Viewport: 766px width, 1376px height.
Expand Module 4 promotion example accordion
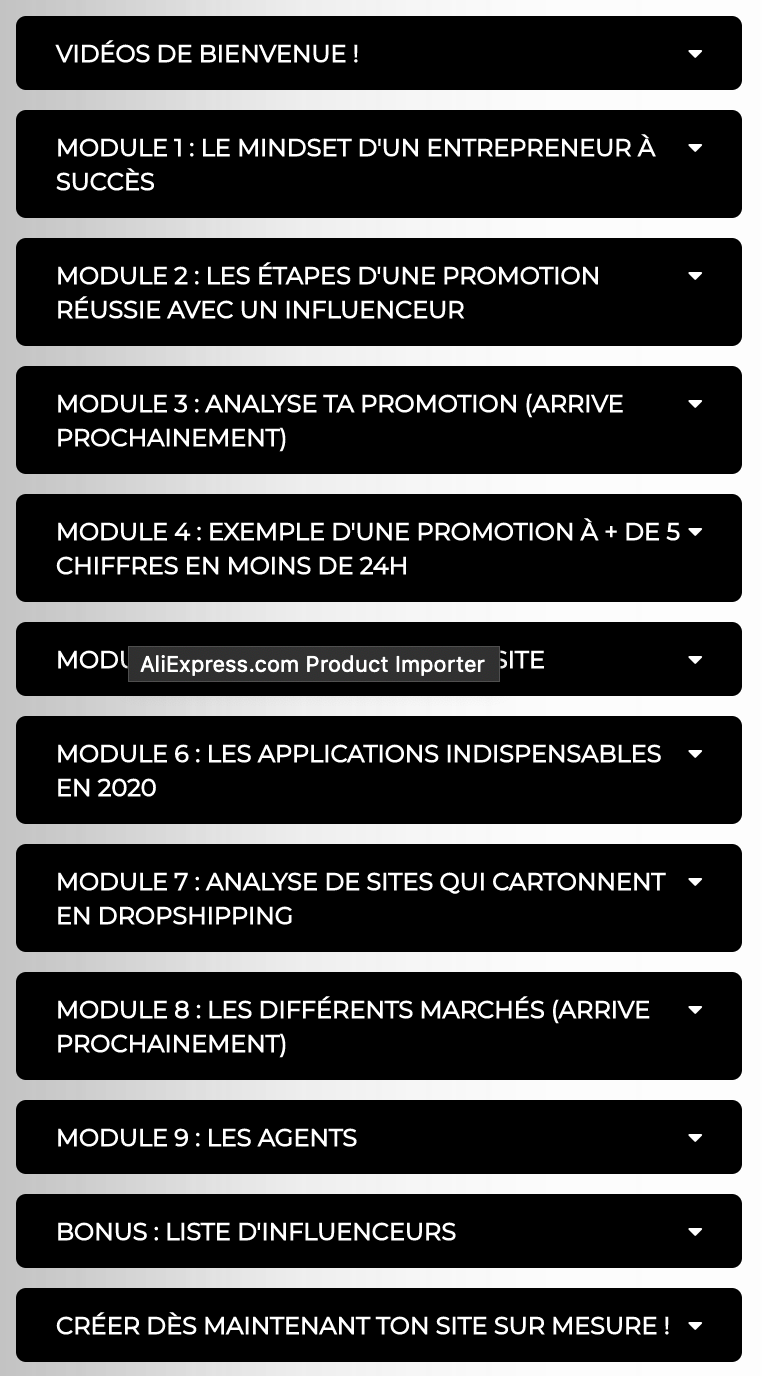coord(378,548)
